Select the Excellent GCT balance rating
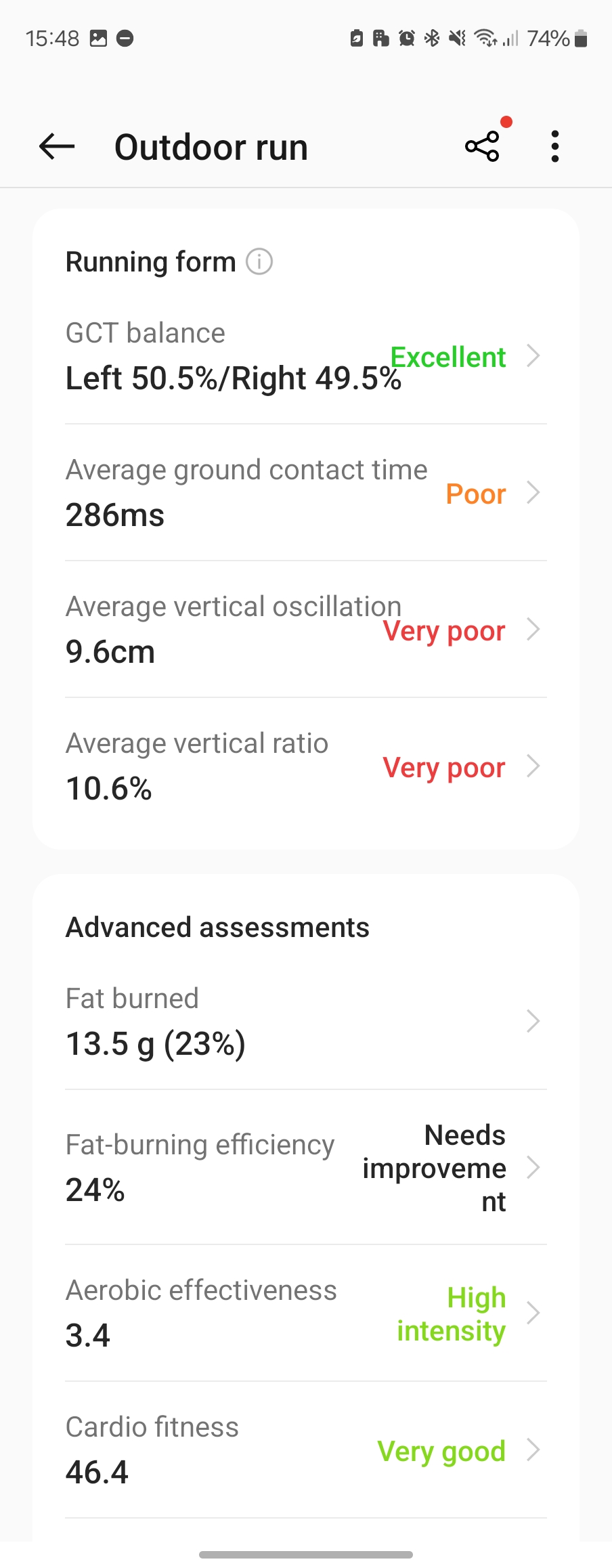612x1568 pixels. (x=448, y=357)
